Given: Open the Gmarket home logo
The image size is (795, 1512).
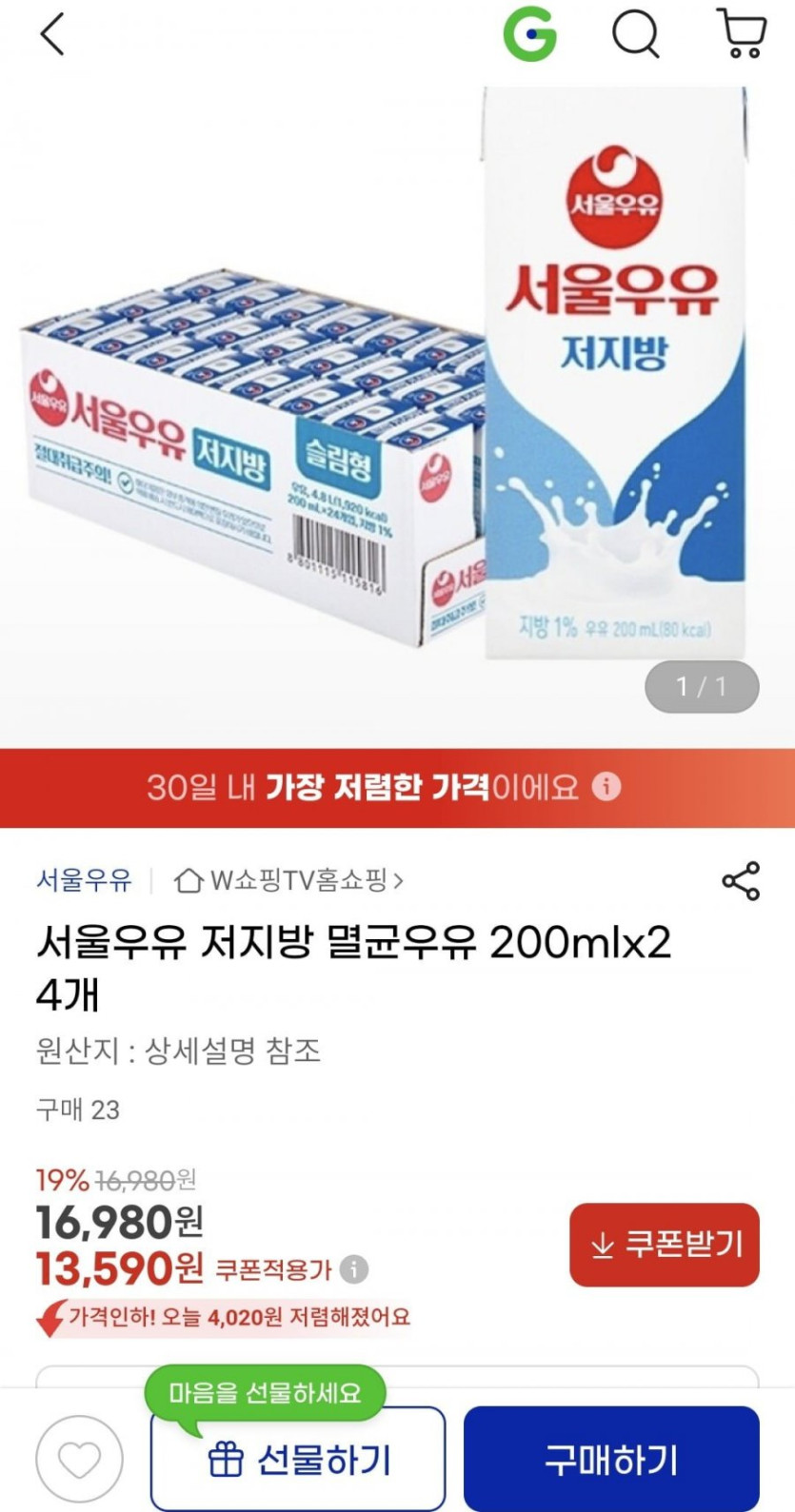Looking at the screenshot, I should click(x=529, y=35).
